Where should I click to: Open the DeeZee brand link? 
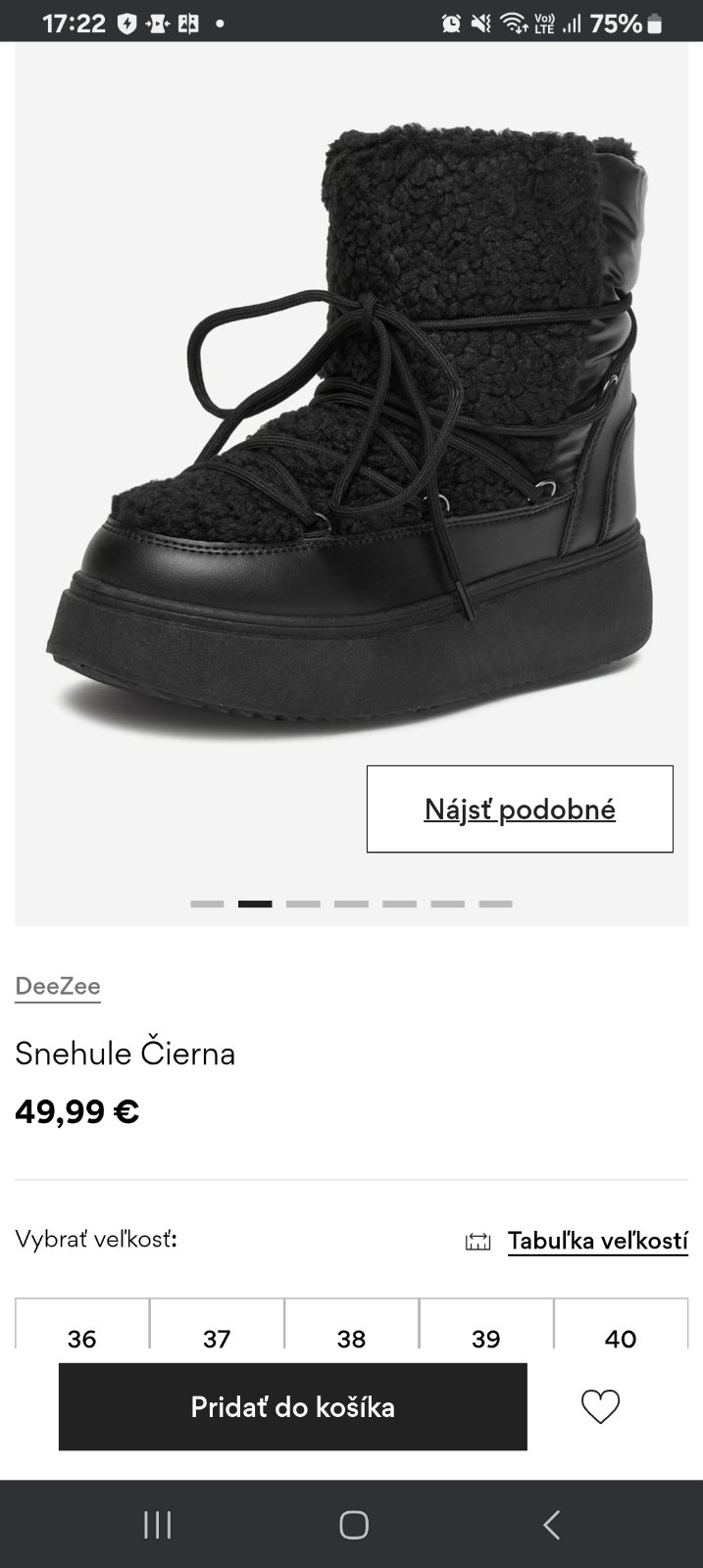tap(58, 986)
